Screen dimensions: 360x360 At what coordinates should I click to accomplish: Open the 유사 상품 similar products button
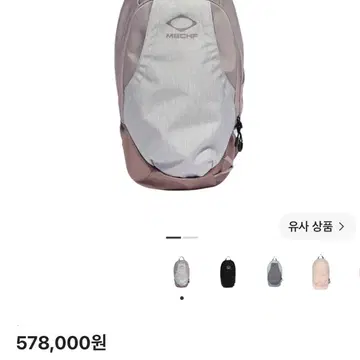point(317,227)
